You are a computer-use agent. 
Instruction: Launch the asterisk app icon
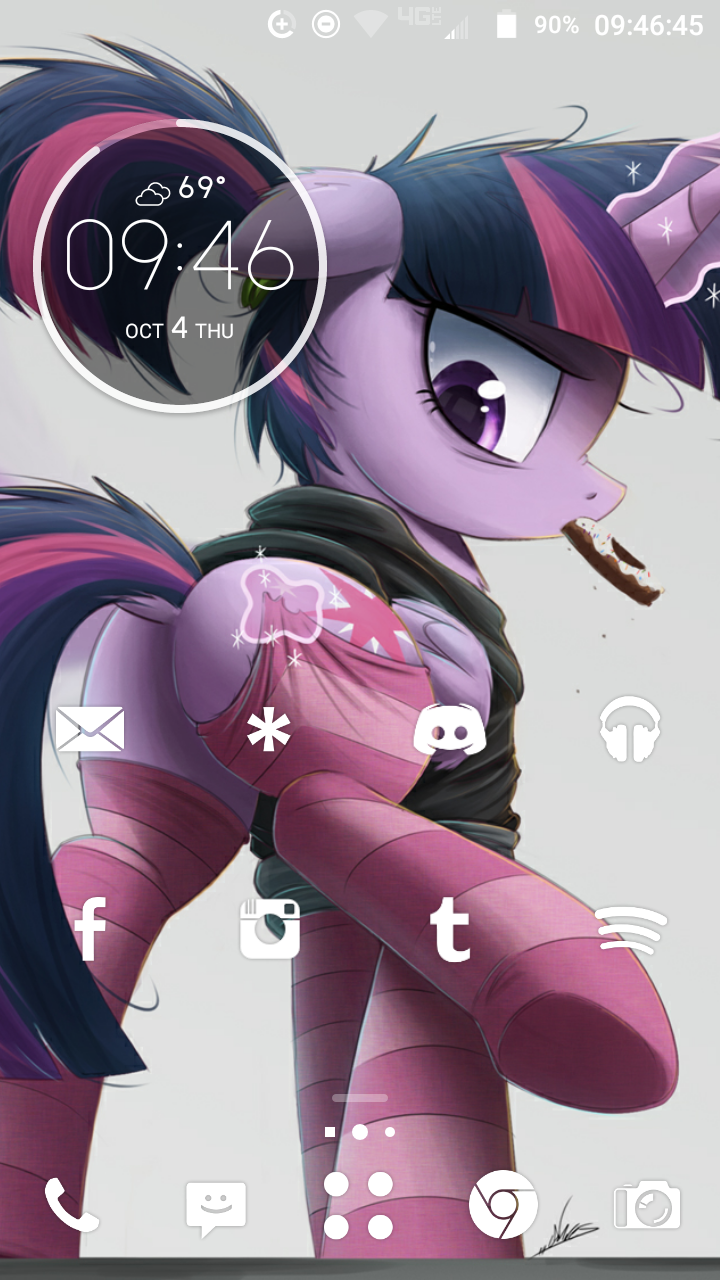click(270, 731)
